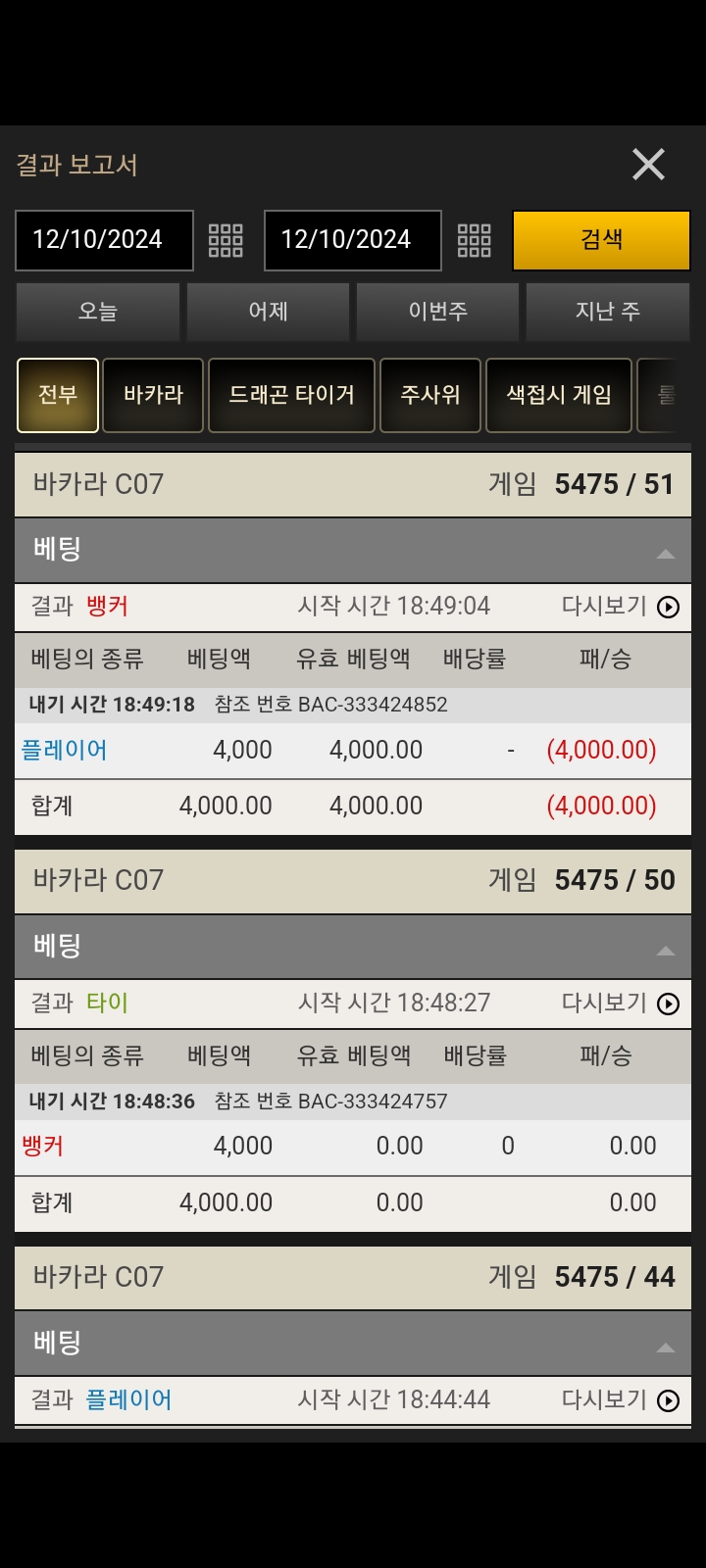
Task: Tap the yellow 검색 search button
Action: point(601,240)
